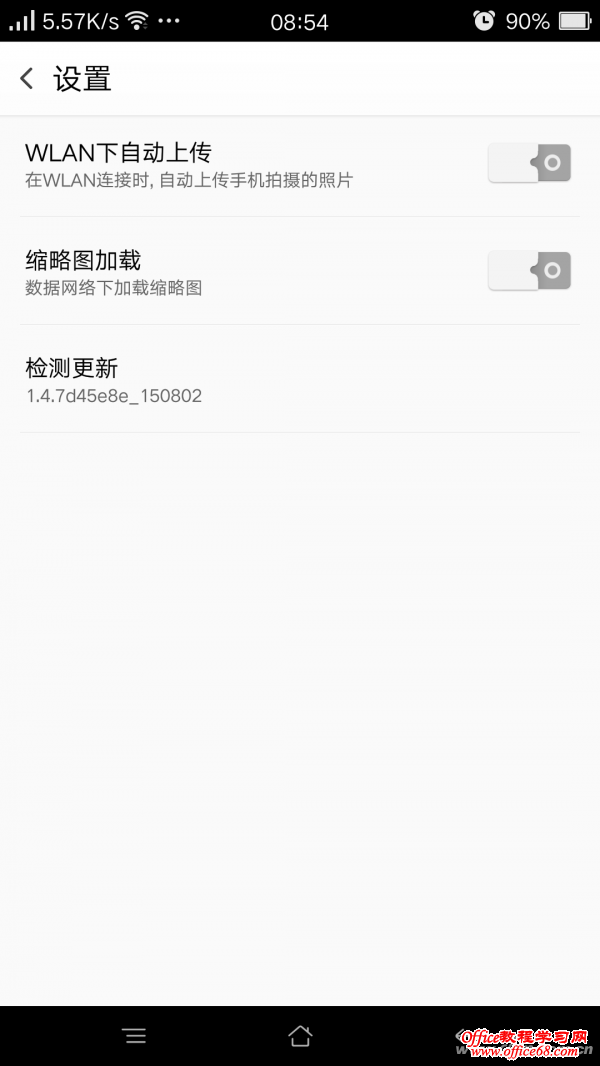Open the system menu button

134,1036
